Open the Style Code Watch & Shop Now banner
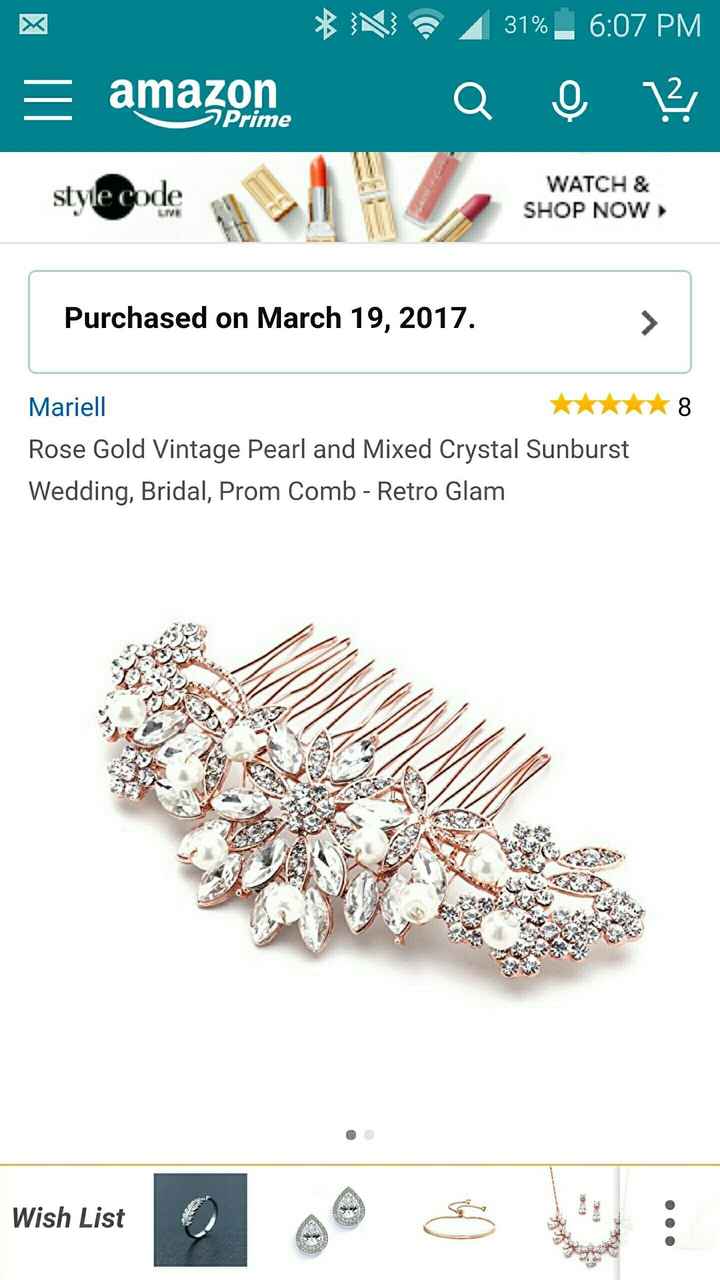The width and height of the screenshot is (720, 1280). coord(360,197)
